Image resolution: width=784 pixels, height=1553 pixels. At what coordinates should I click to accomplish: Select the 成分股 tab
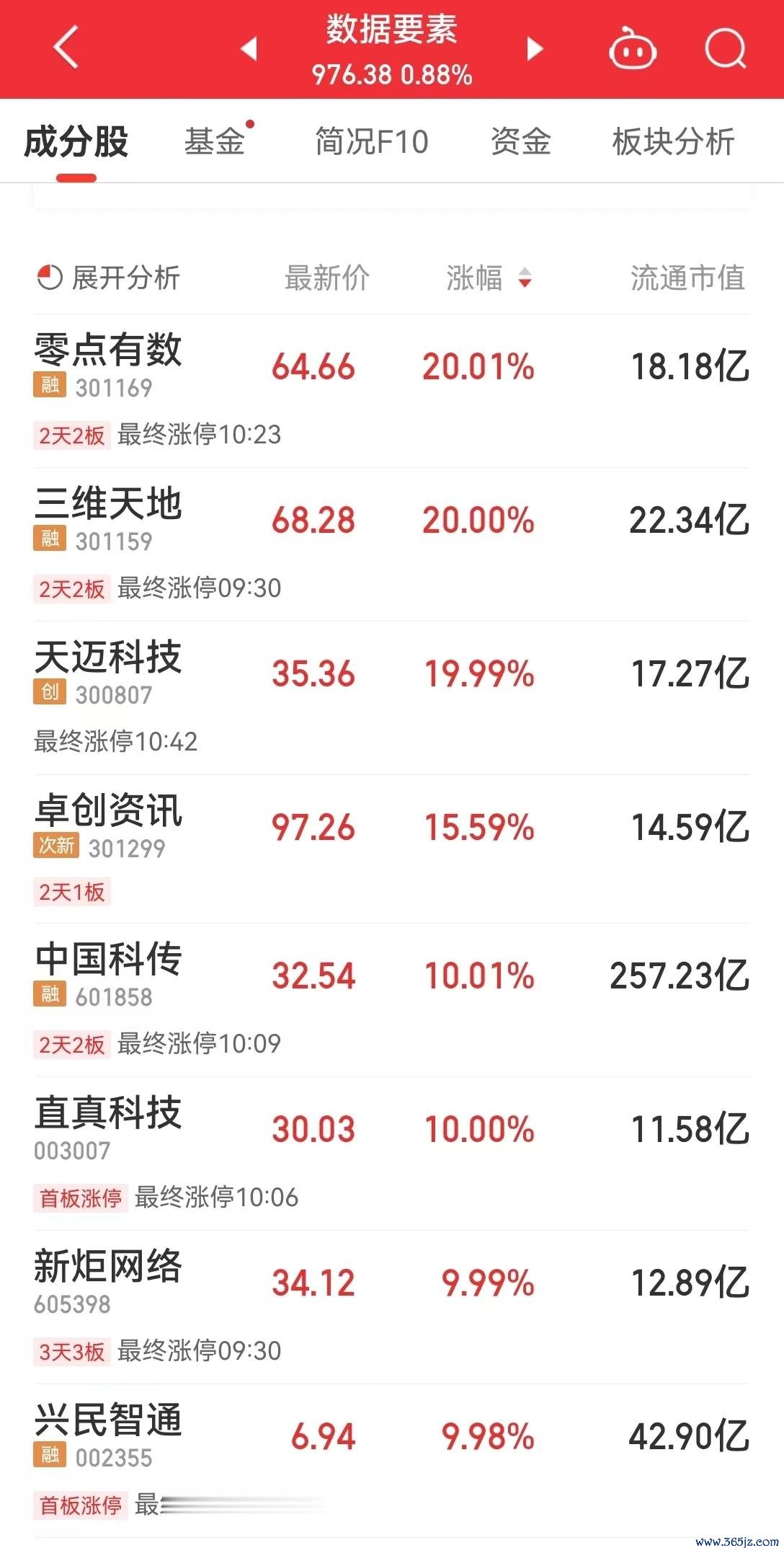[x=76, y=141]
